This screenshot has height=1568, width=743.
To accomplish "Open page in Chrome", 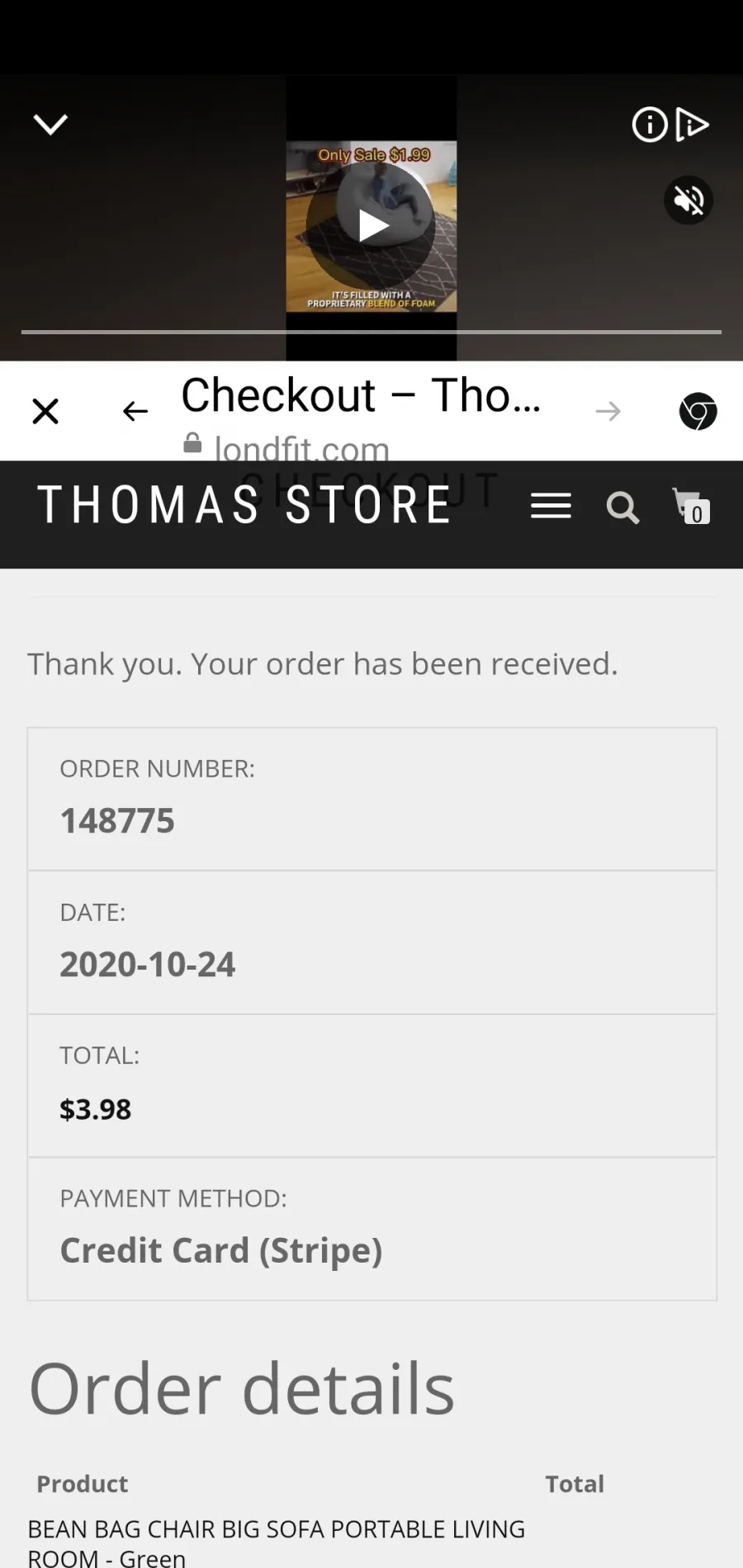I will 698,411.
